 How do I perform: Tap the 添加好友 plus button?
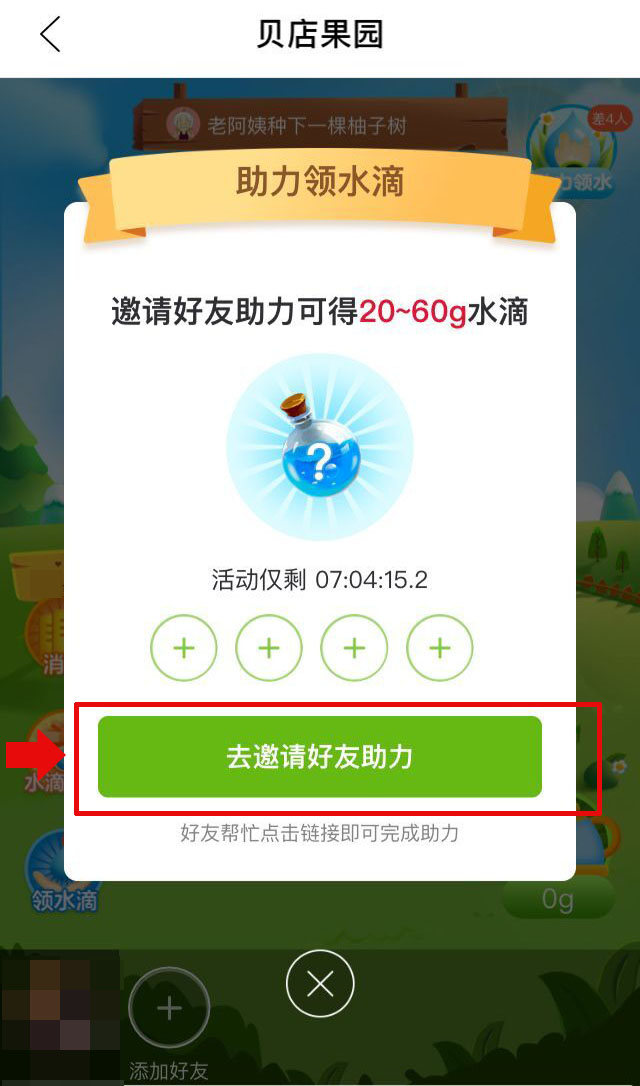[x=169, y=1008]
